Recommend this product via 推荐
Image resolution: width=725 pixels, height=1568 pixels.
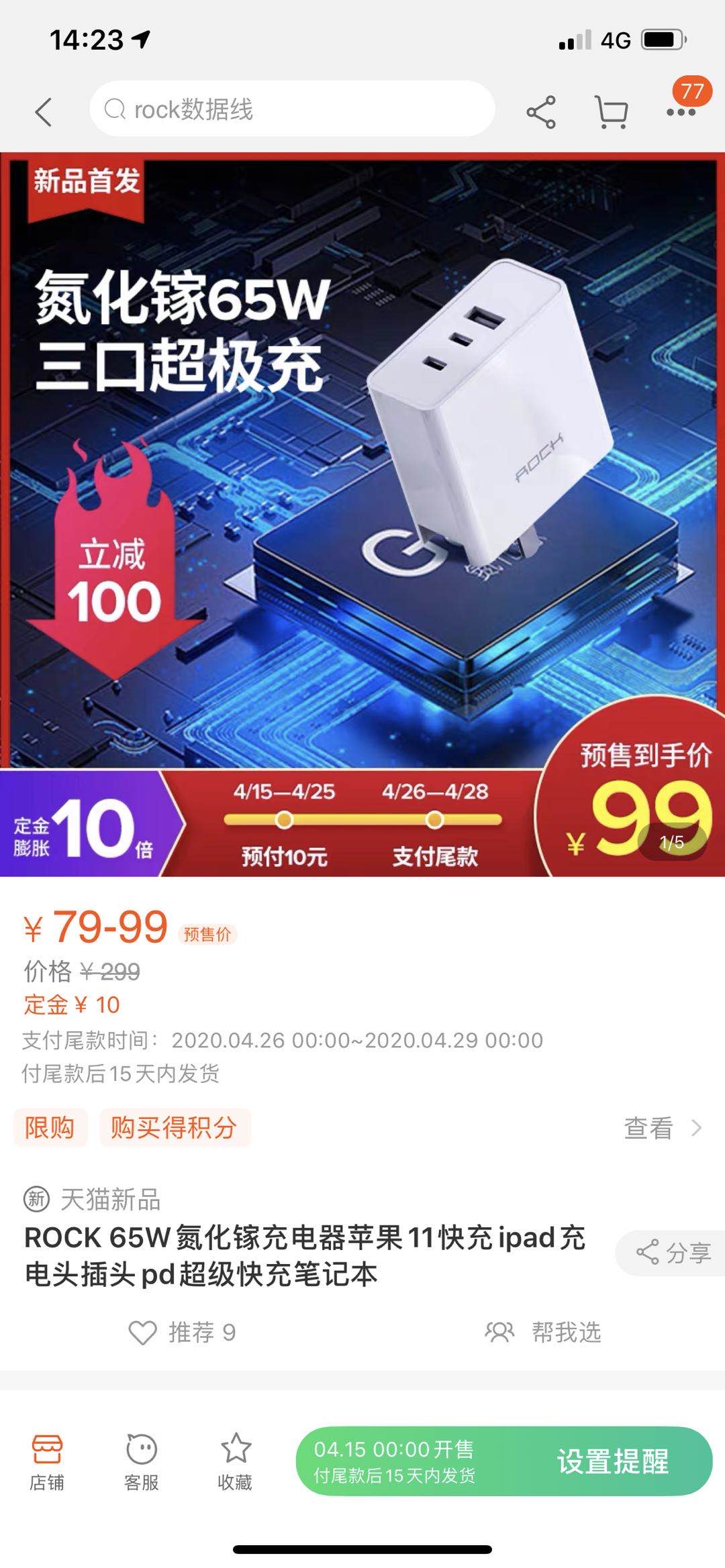[x=182, y=1332]
